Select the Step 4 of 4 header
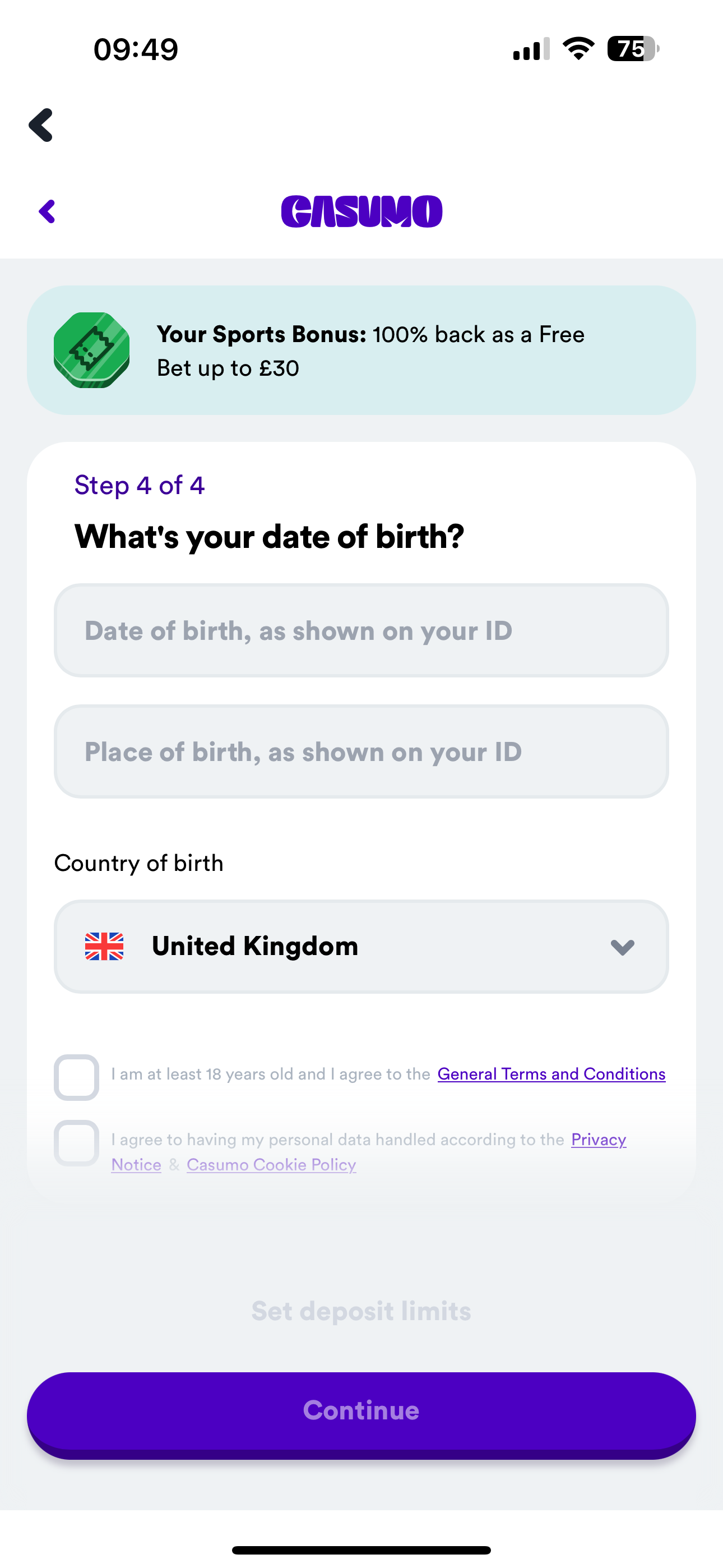 click(140, 485)
